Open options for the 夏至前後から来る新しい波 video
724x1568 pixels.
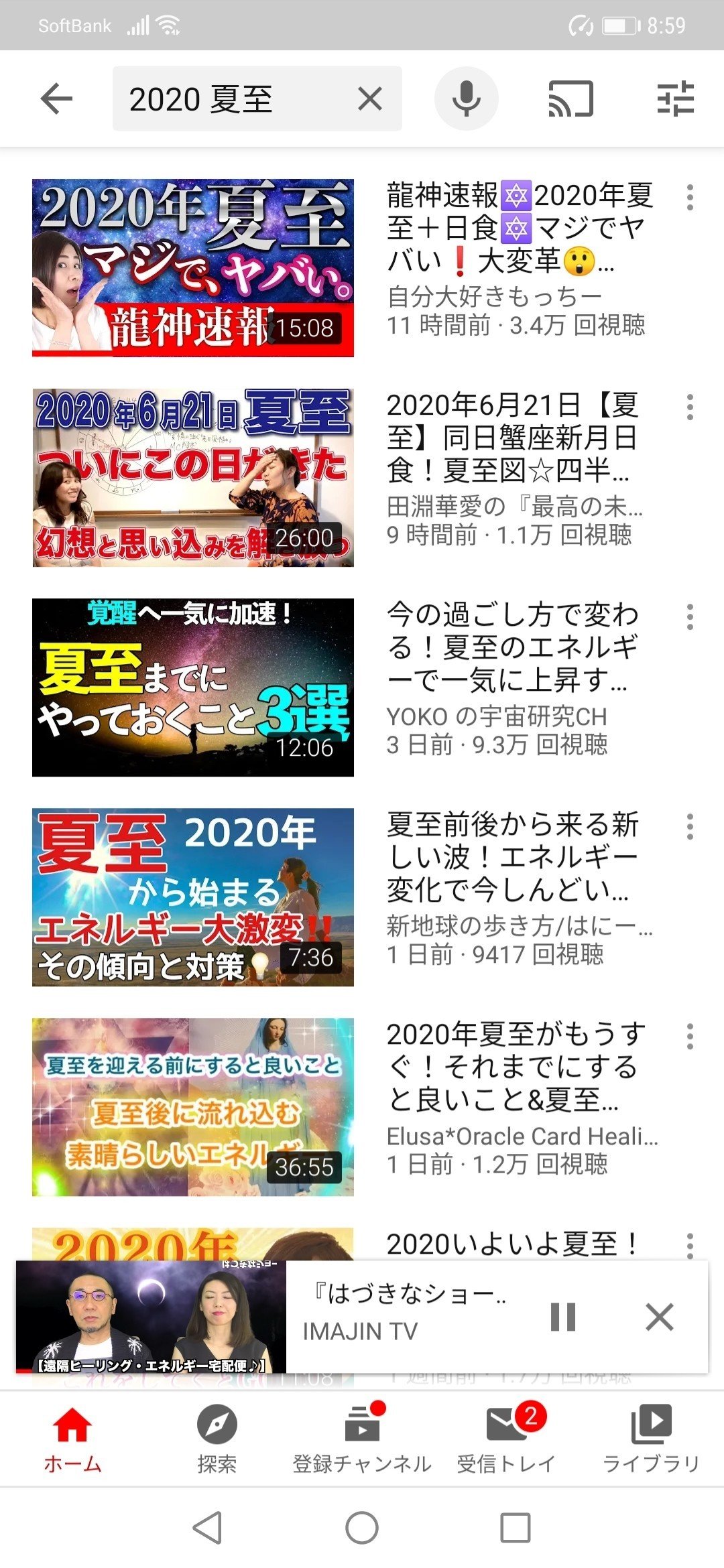point(690,827)
